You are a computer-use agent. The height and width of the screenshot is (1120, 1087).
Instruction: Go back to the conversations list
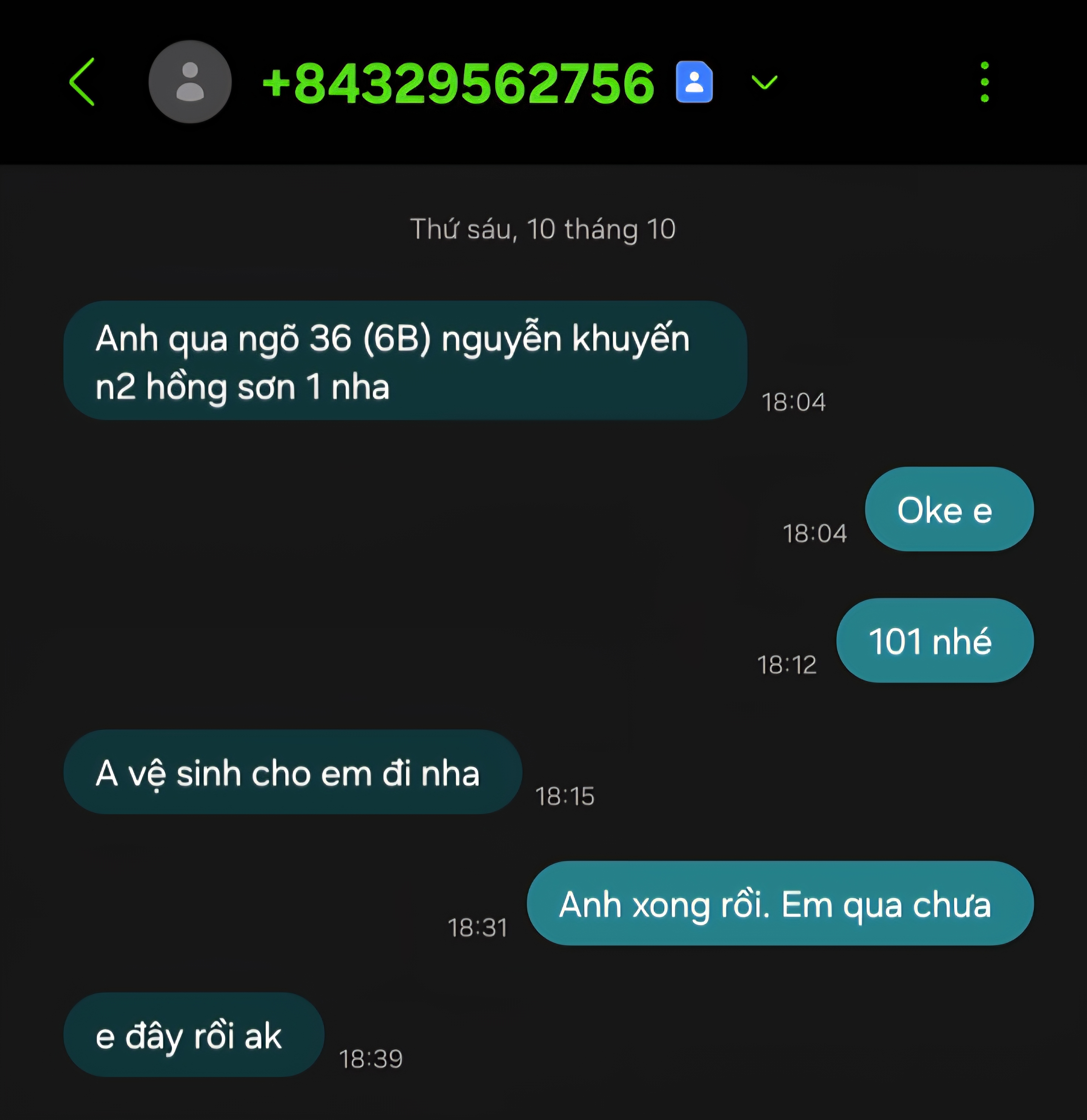click(82, 82)
